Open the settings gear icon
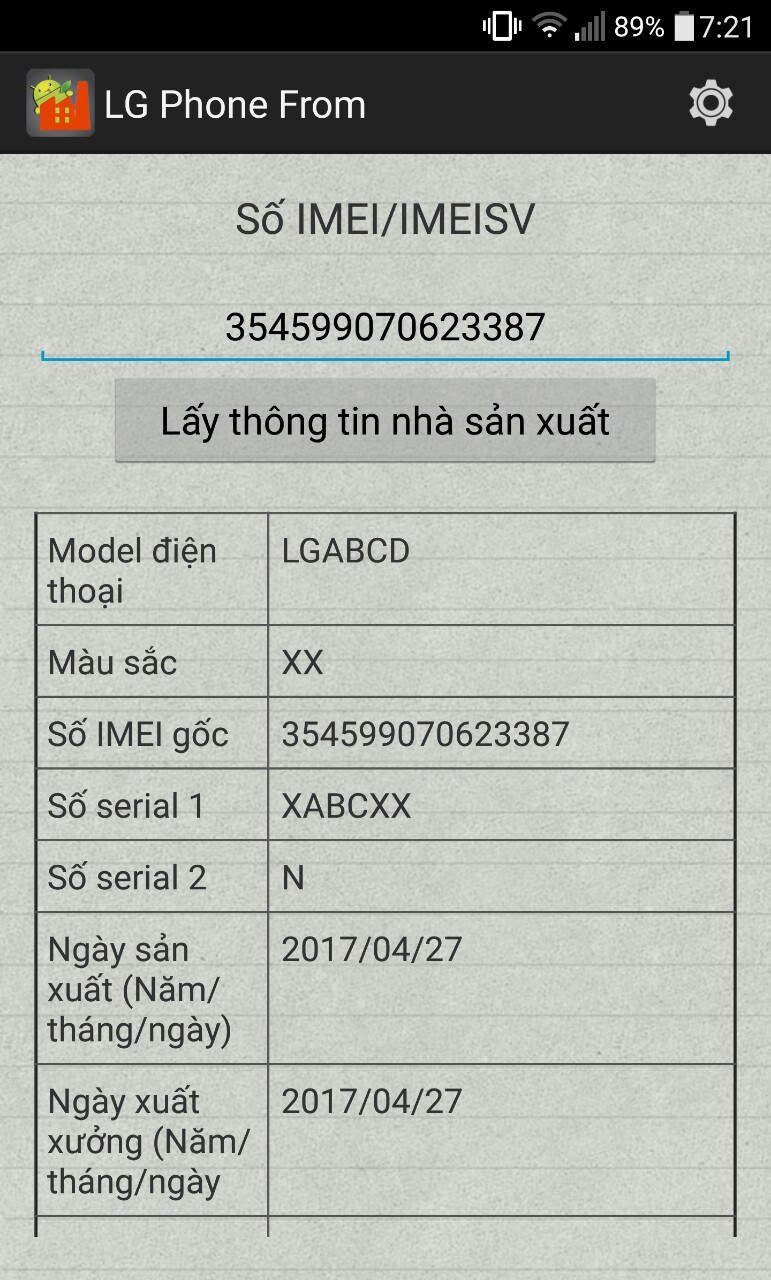Image resolution: width=771 pixels, height=1280 pixels. (711, 104)
